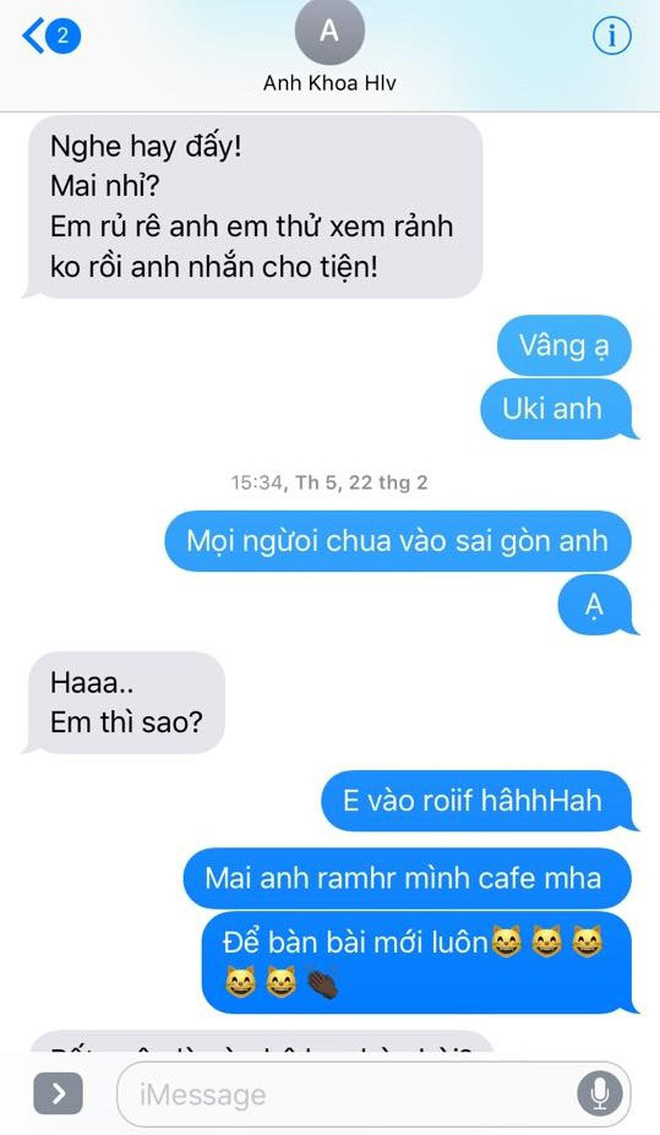This screenshot has width=660, height=1135.
Task: Open Anh Khoa Hlv contact avatar
Action: click(x=329, y=33)
